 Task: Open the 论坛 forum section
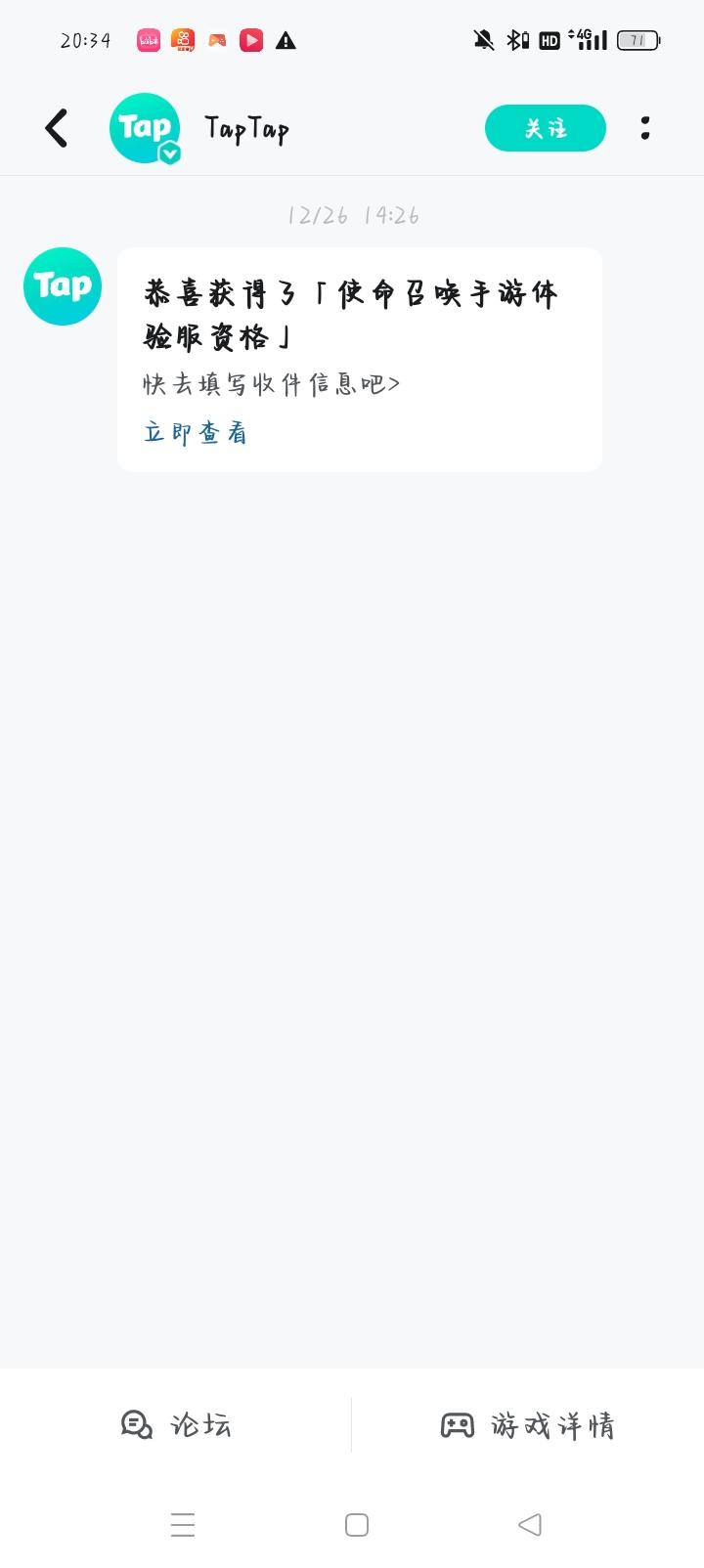176,1424
